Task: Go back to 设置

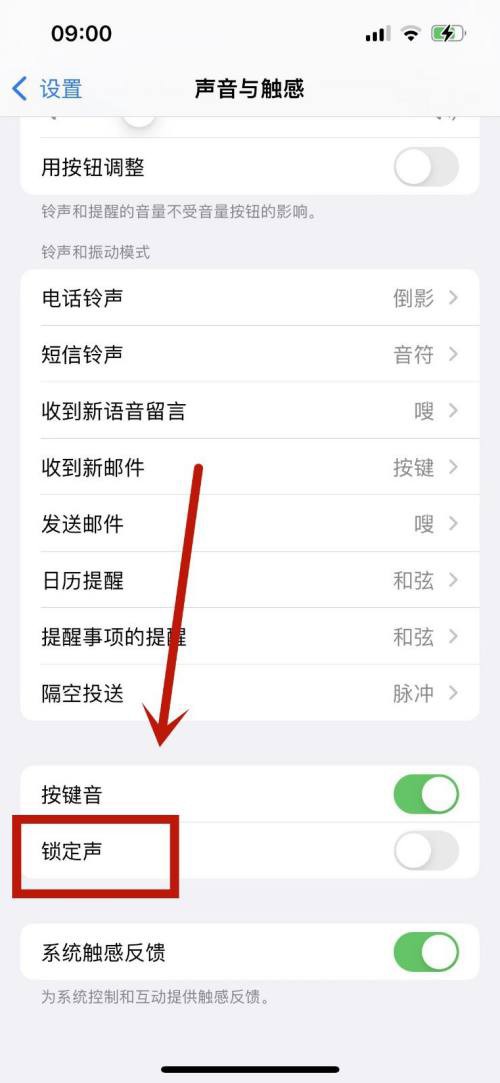Action: coord(47,89)
